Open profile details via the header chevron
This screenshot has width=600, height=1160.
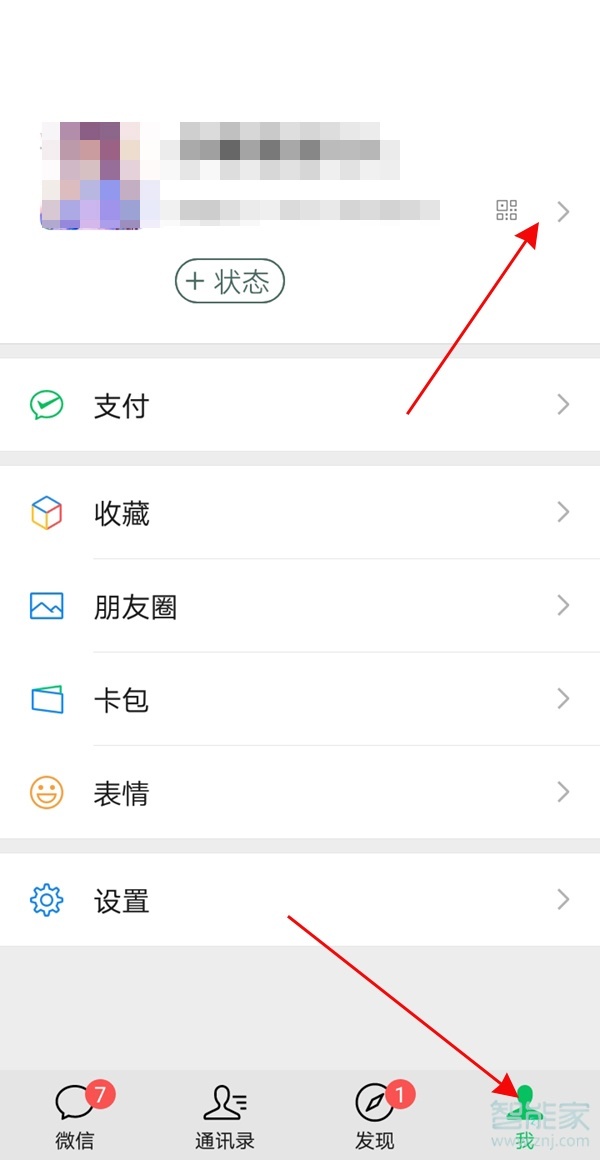(x=564, y=211)
